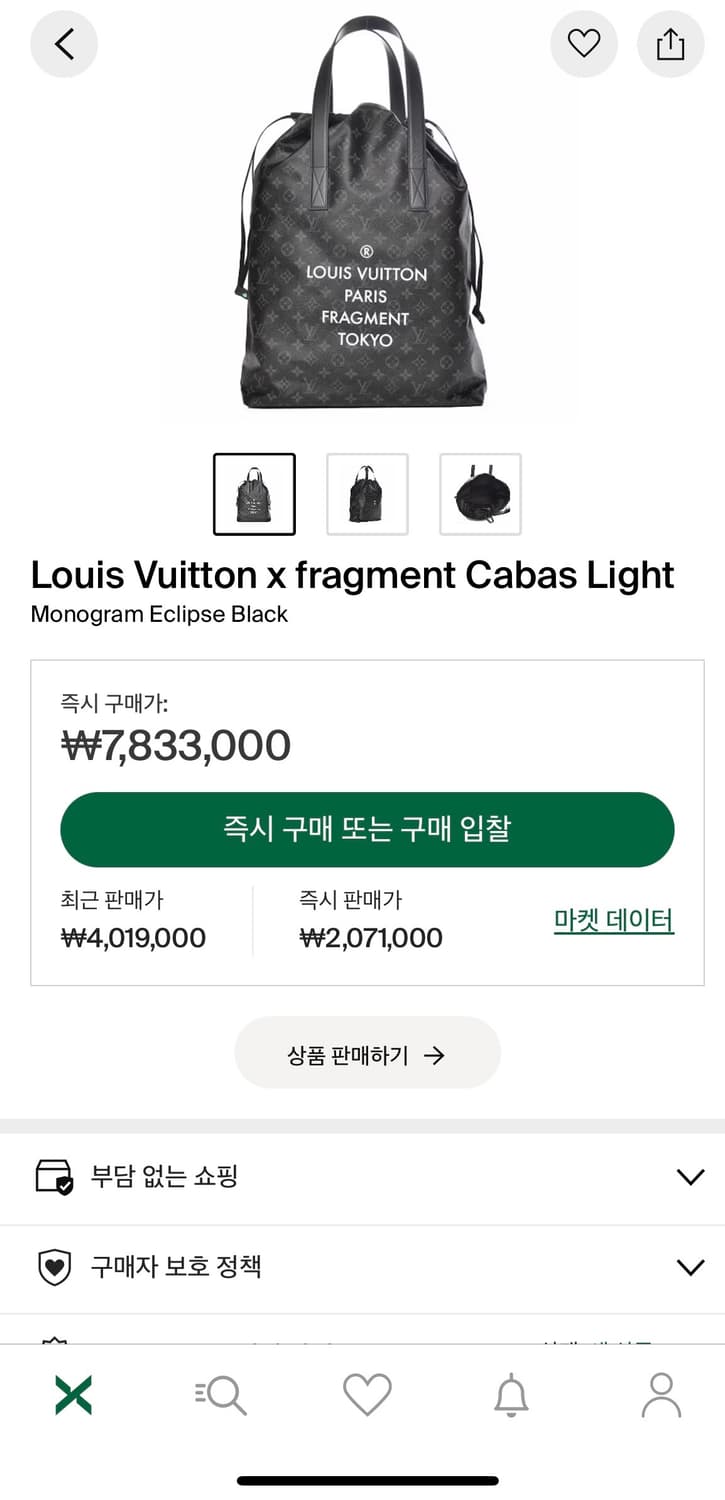Expand the 부담 없는 쇼핑 section
Image resolution: width=725 pixels, height=1500 pixels.
point(690,1178)
